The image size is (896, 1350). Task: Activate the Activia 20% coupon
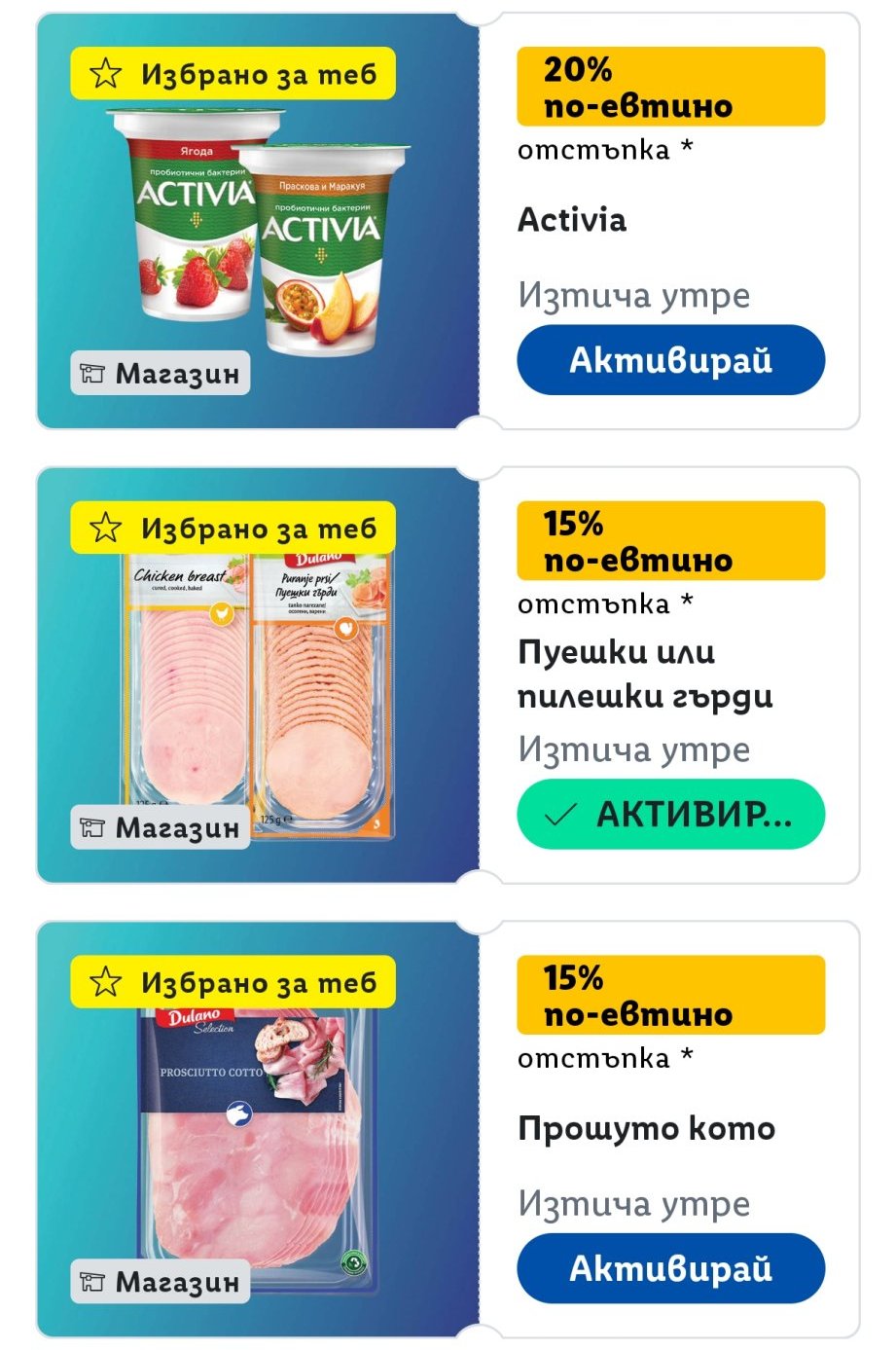670,360
